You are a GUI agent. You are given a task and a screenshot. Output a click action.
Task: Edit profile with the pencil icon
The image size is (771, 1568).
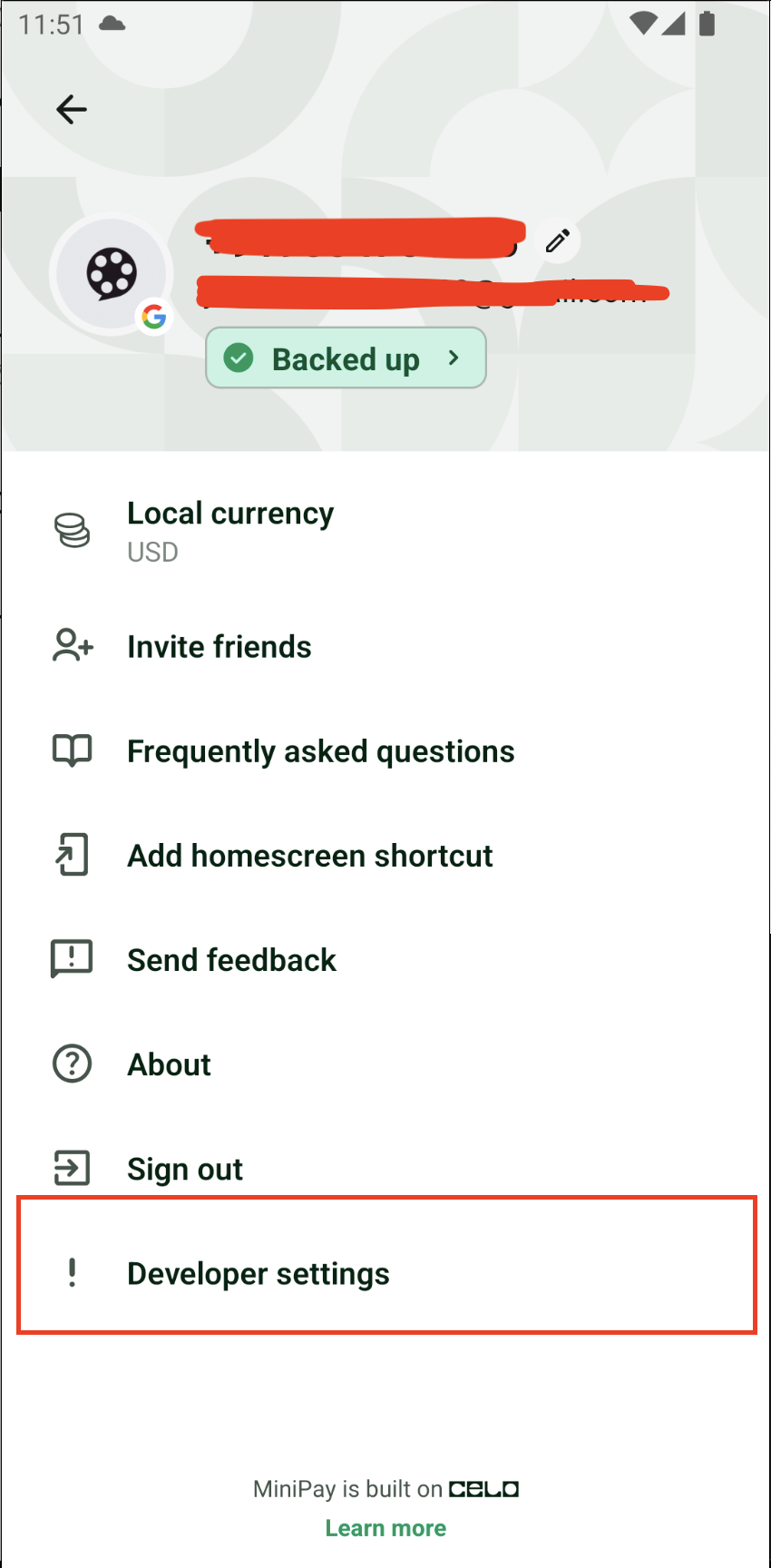point(557,240)
